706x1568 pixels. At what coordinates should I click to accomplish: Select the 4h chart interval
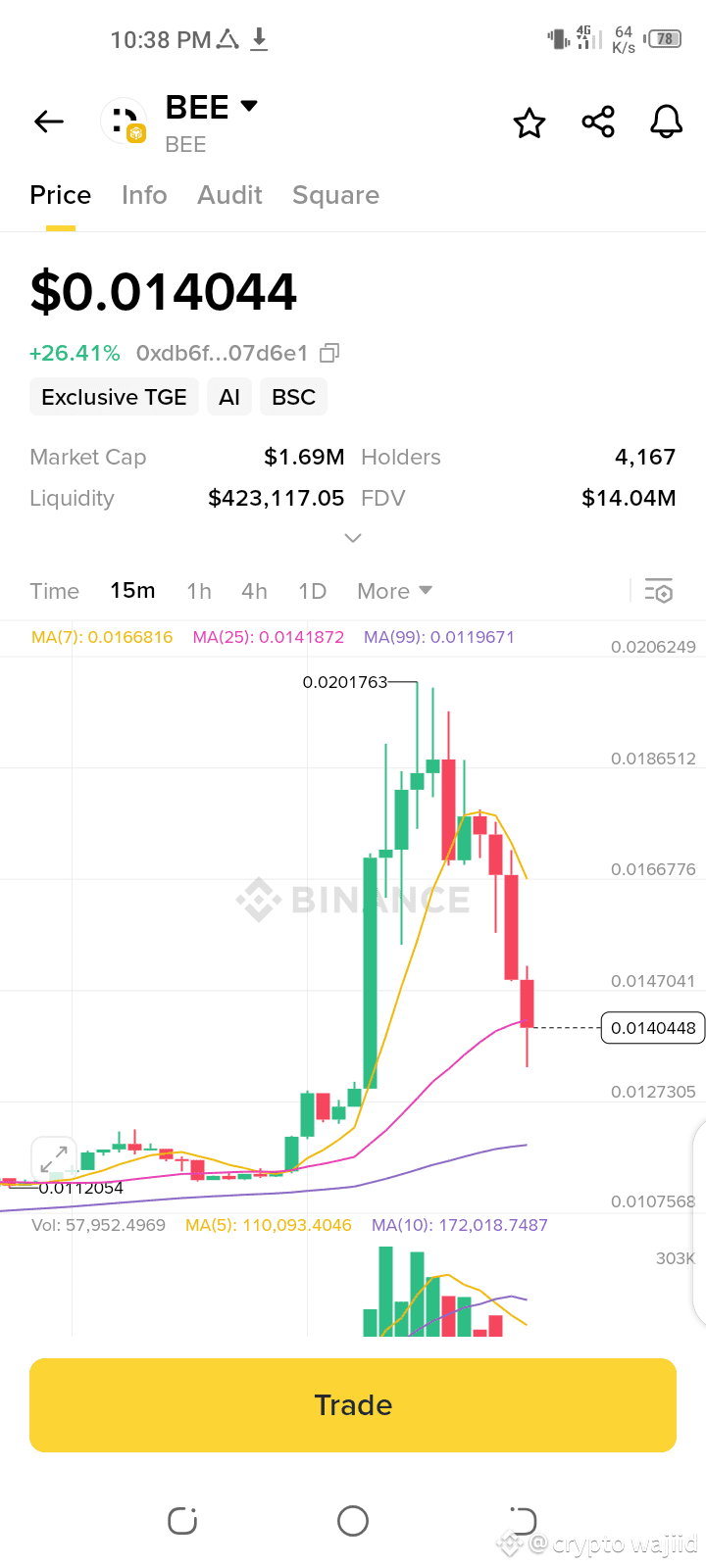click(x=254, y=591)
